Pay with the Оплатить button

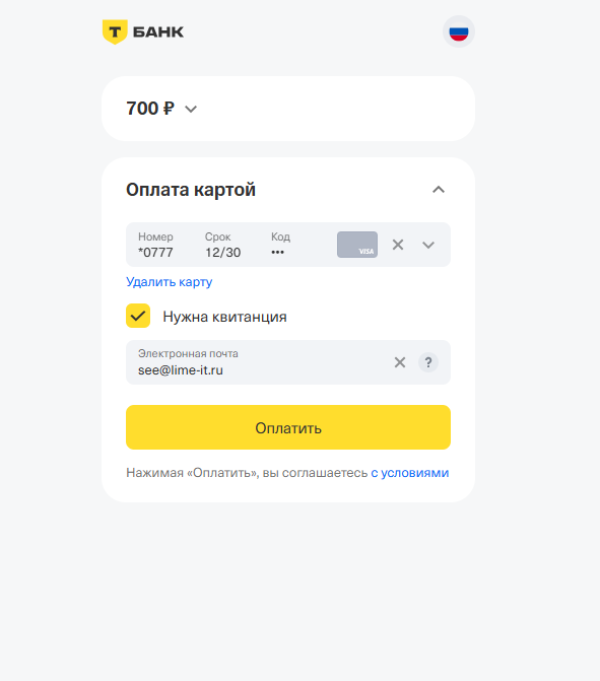tap(288, 428)
